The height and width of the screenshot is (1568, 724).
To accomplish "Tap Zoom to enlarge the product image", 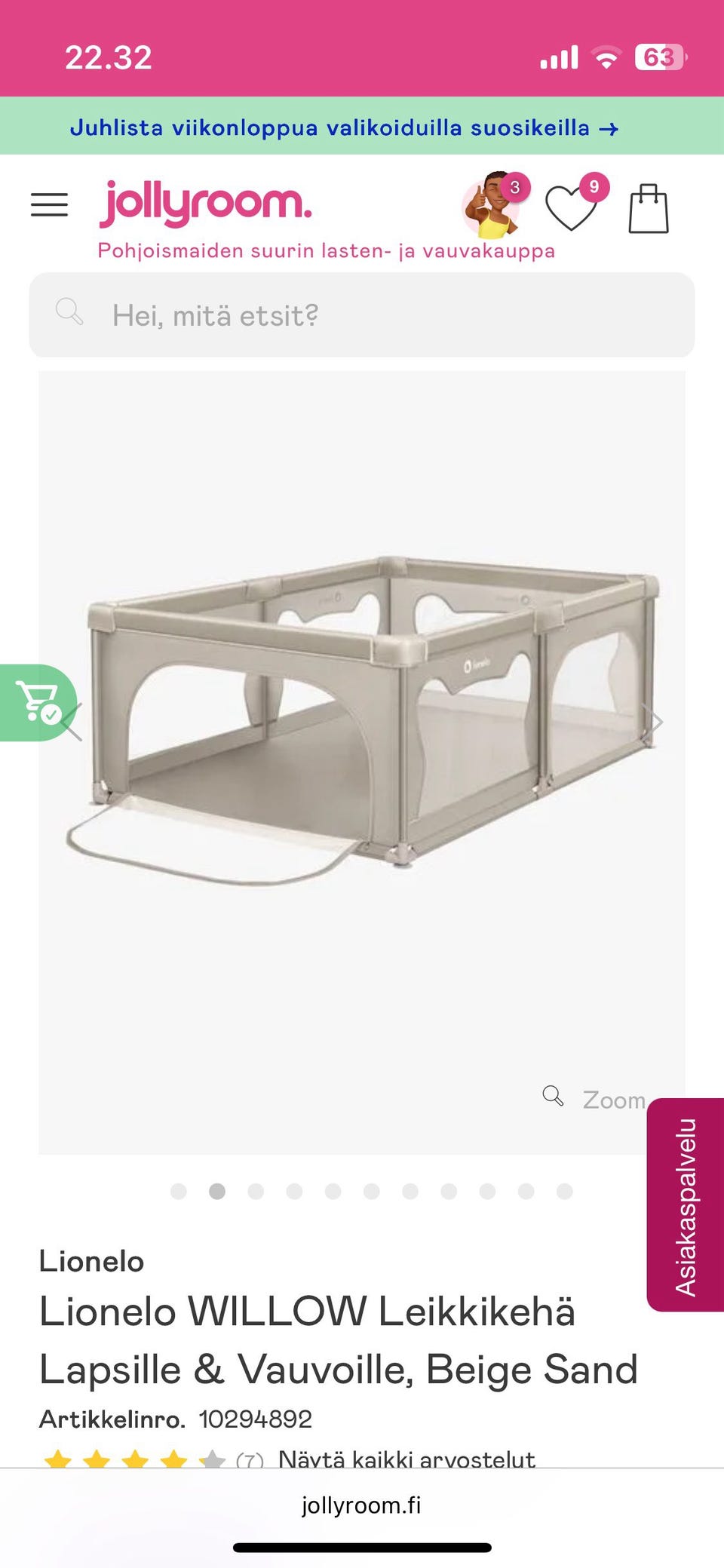I will 596,1099.
